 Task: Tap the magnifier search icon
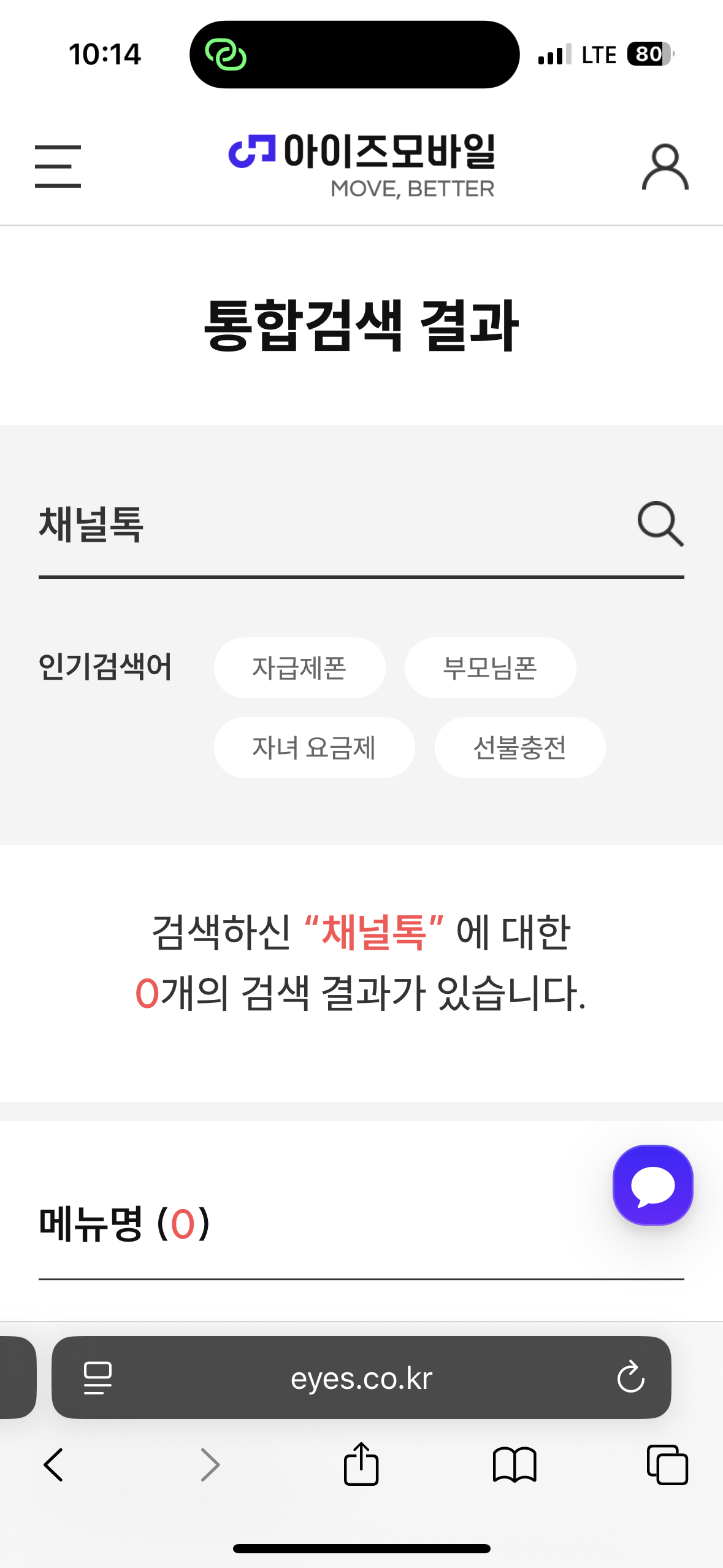pyautogui.click(x=660, y=524)
